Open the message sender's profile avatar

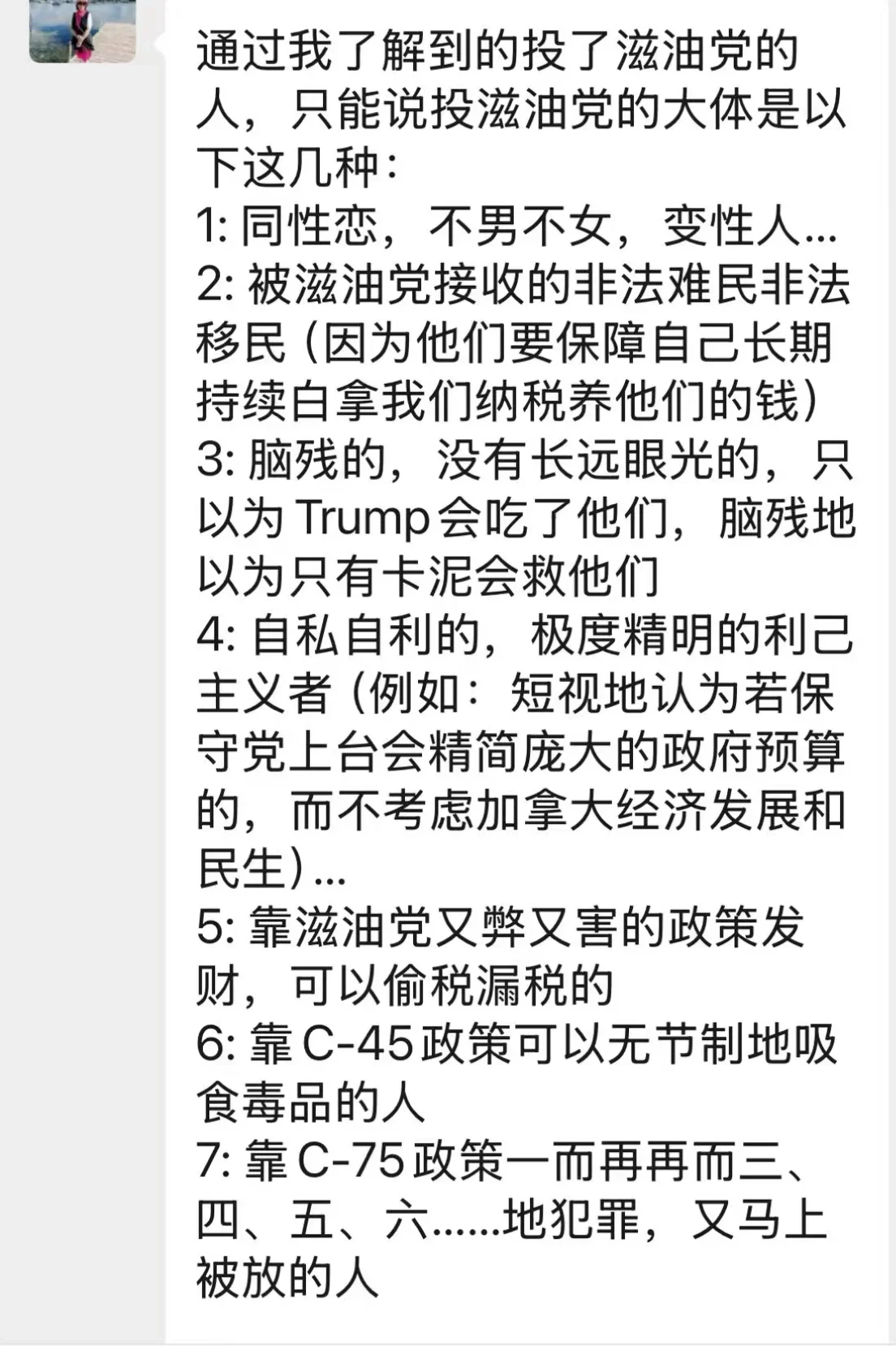[x=82, y=30]
